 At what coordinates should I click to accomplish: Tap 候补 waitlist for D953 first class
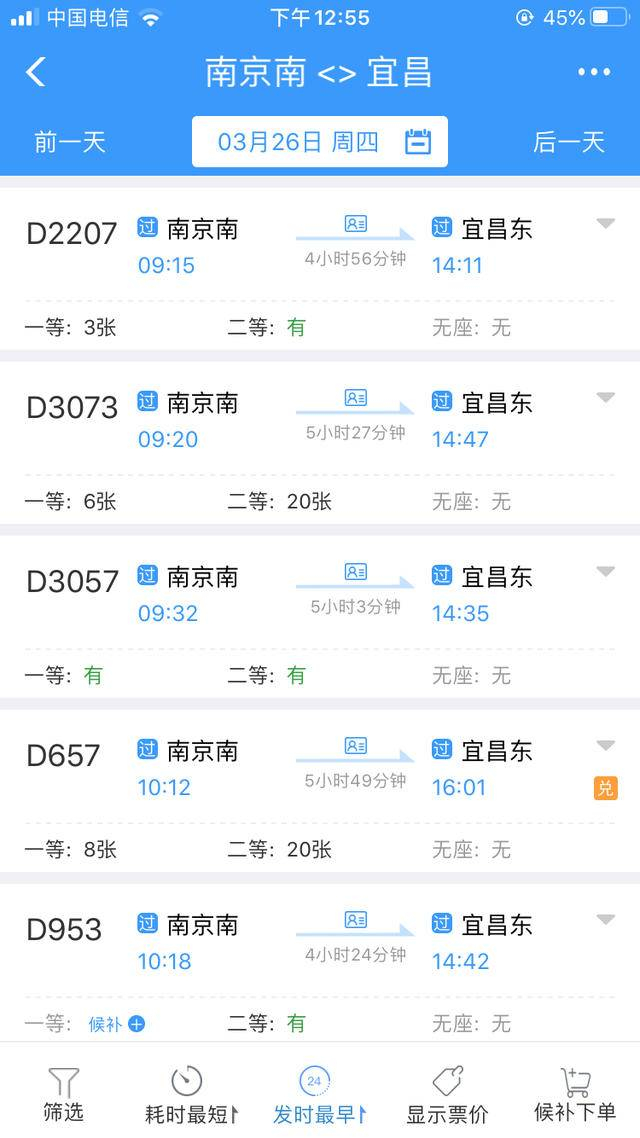point(116,1024)
